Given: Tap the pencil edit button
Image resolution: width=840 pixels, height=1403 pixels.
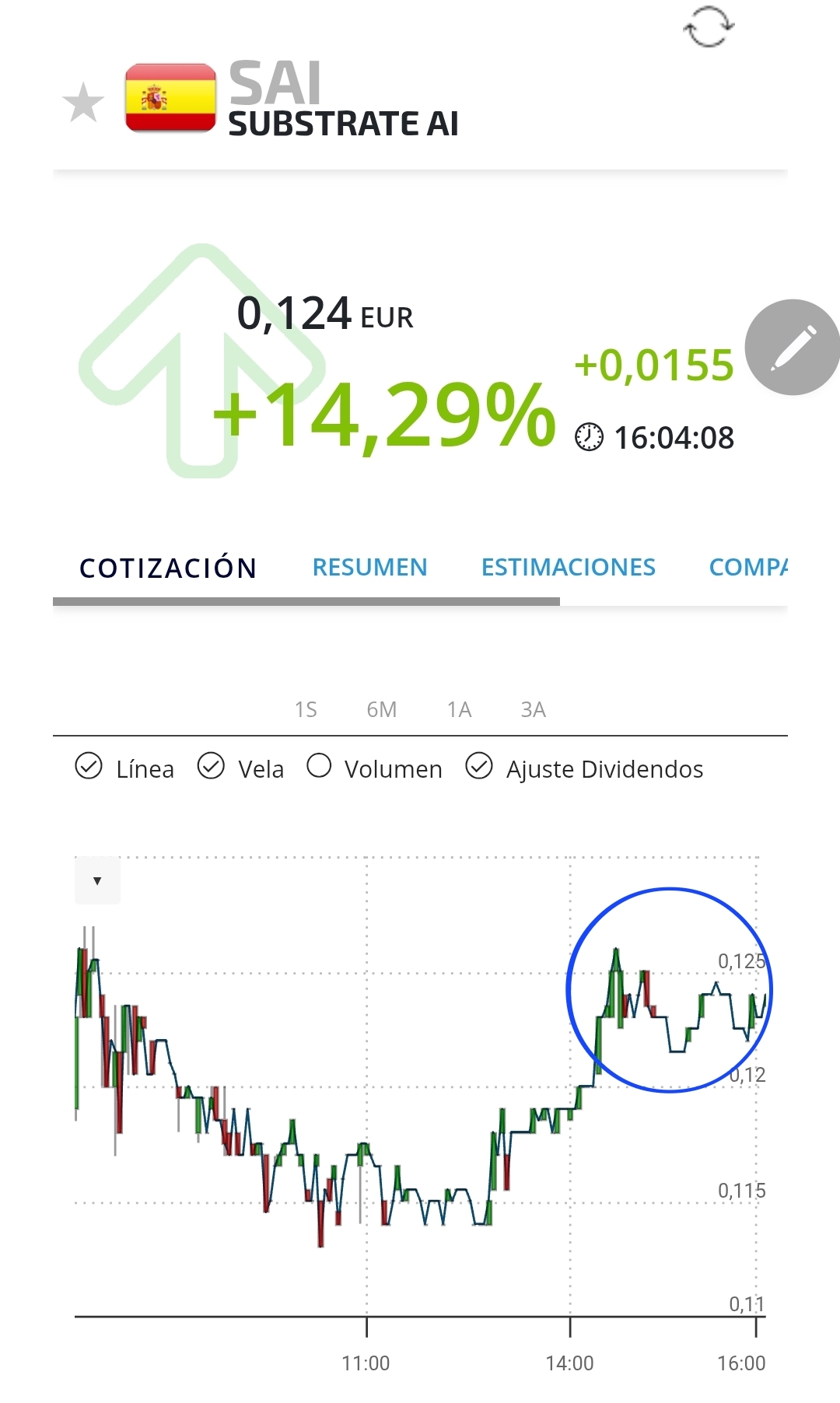Looking at the screenshot, I should point(793,347).
